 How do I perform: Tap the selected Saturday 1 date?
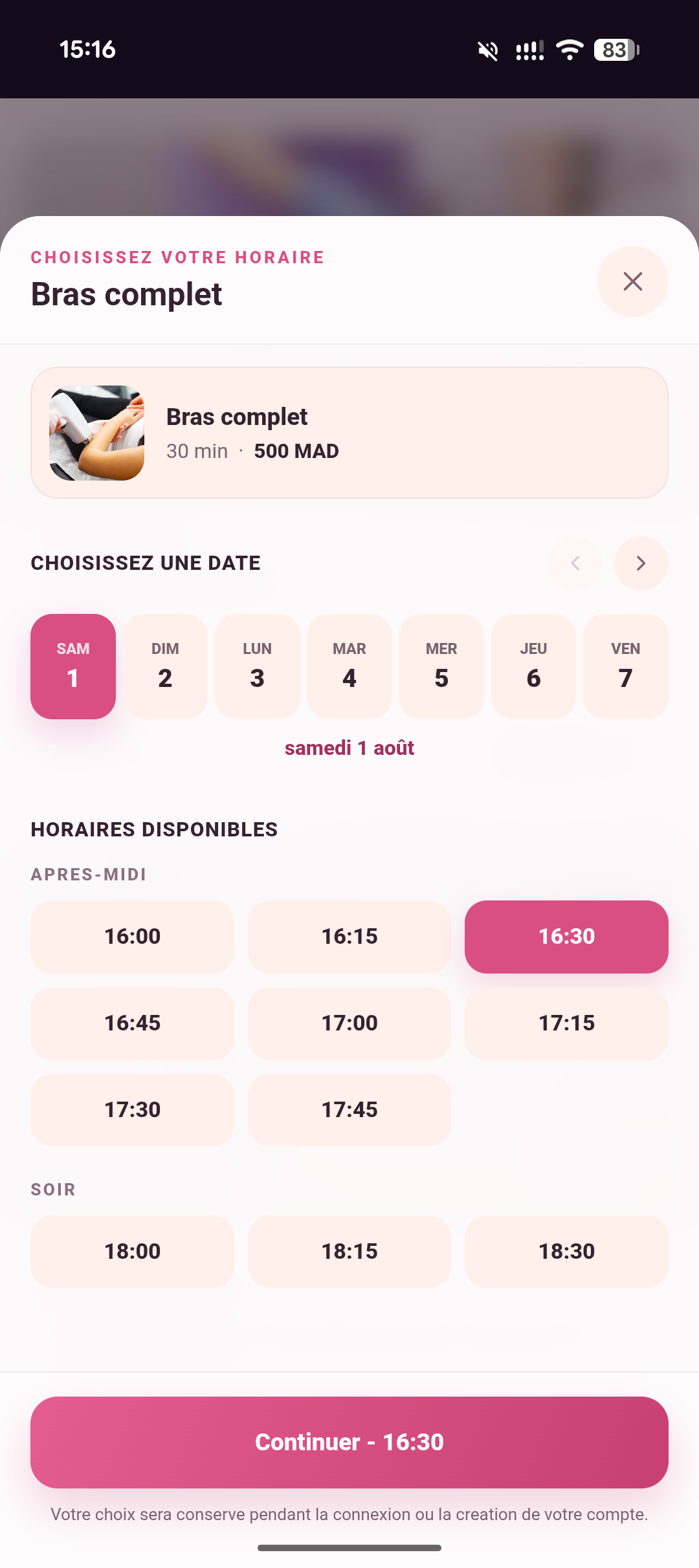click(73, 666)
